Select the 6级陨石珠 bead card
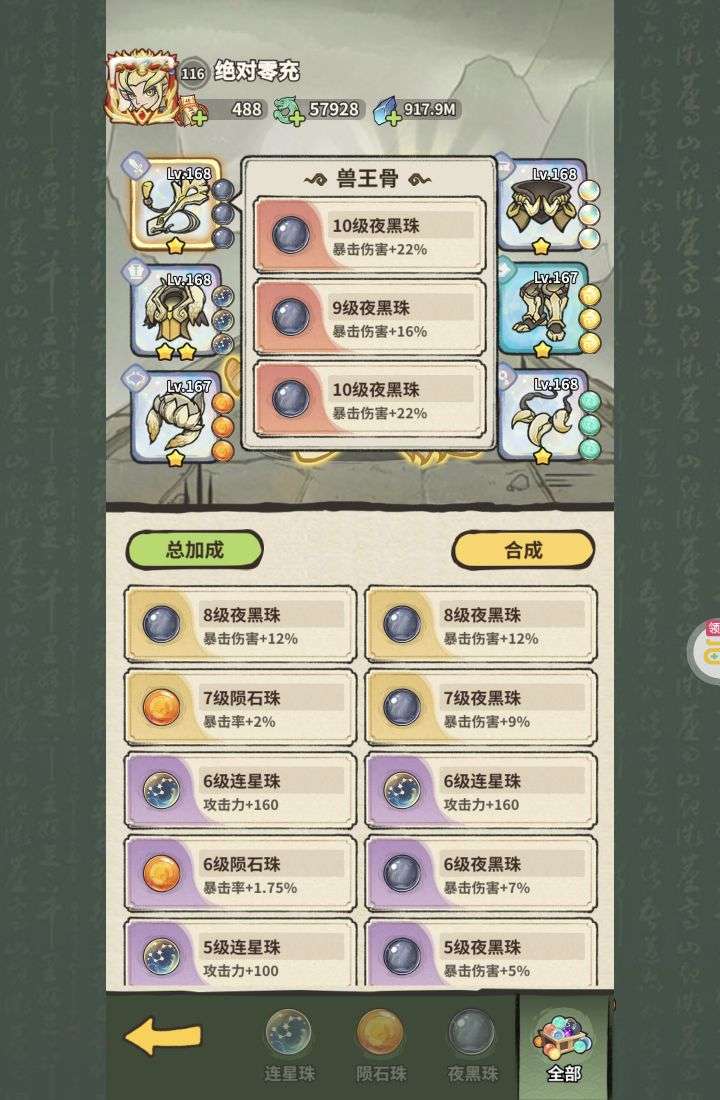Viewport: 720px width, 1100px height. [x=240, y=873]
